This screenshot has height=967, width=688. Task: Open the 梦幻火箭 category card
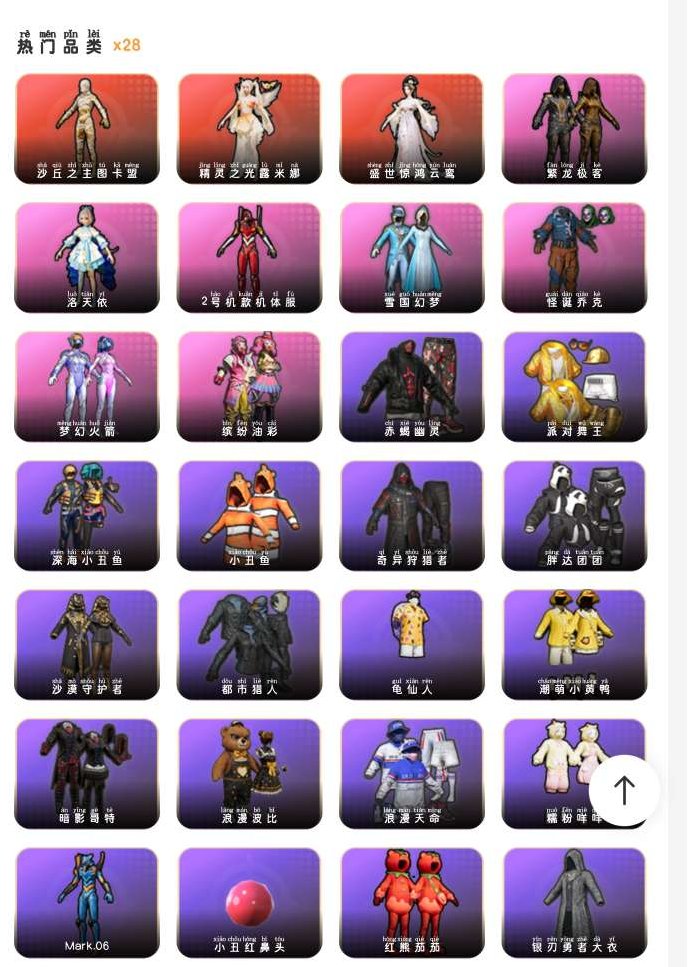(x=86, y=386)
